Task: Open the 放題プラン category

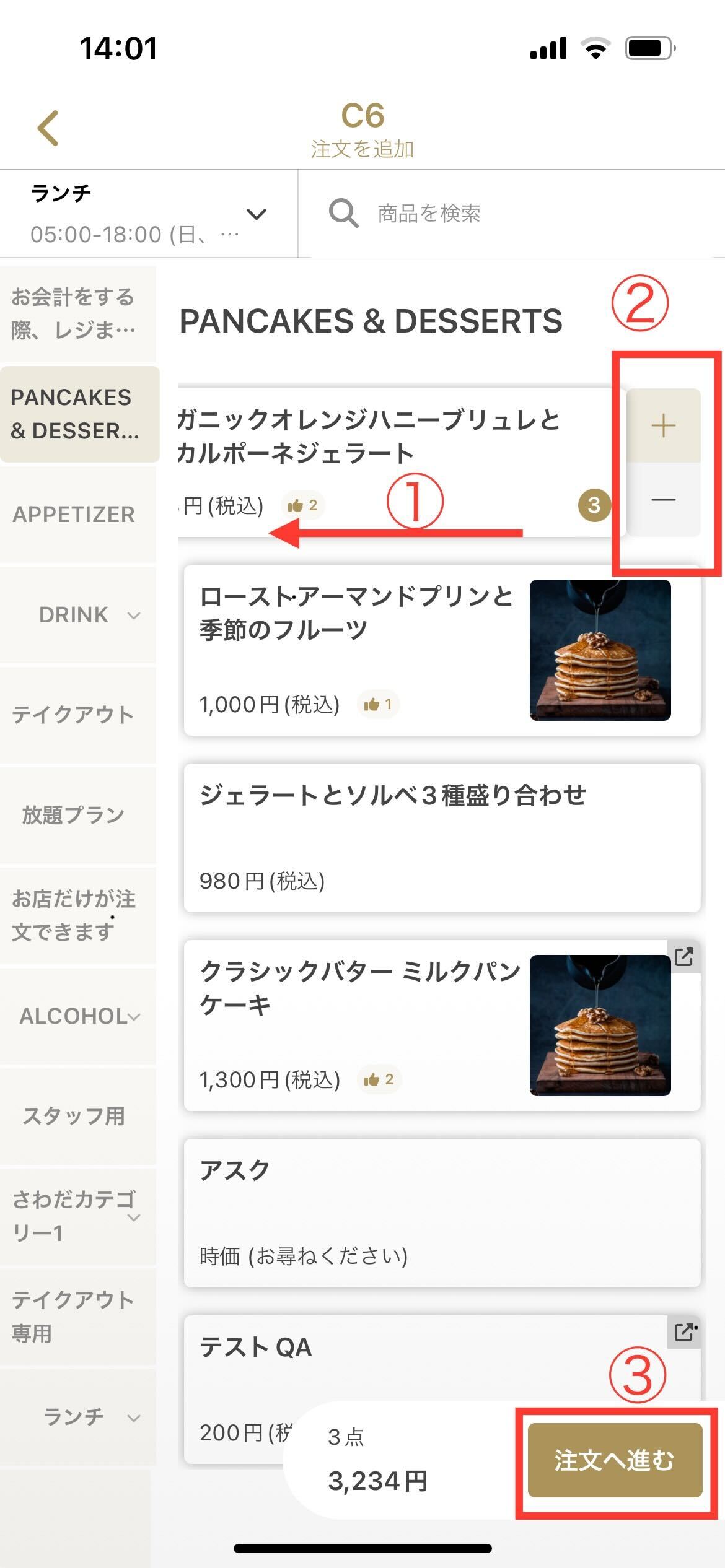Action: point(74,816)
